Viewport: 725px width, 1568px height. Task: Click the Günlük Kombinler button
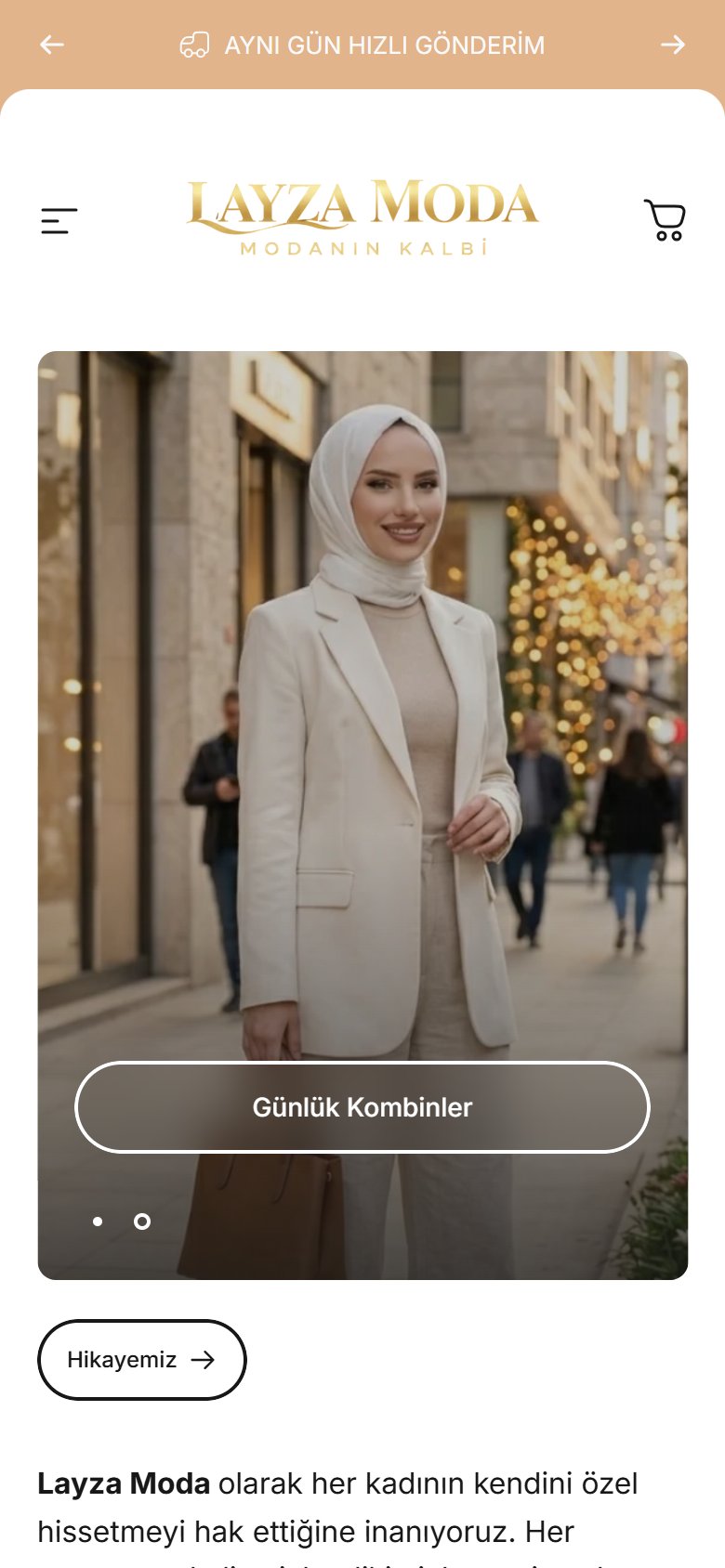[x=362, y=1107]
